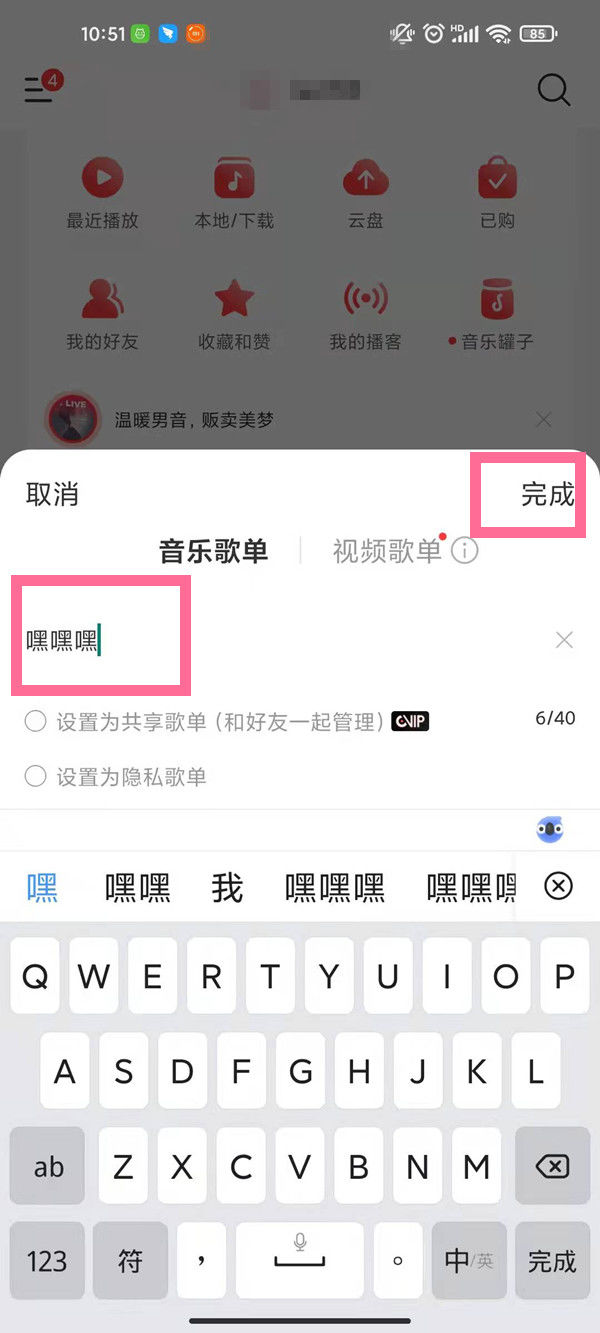The image size is (600, 1333).
Task: Tap 完成 to finish creating the playlist
Action: click(x=547, y=494)
